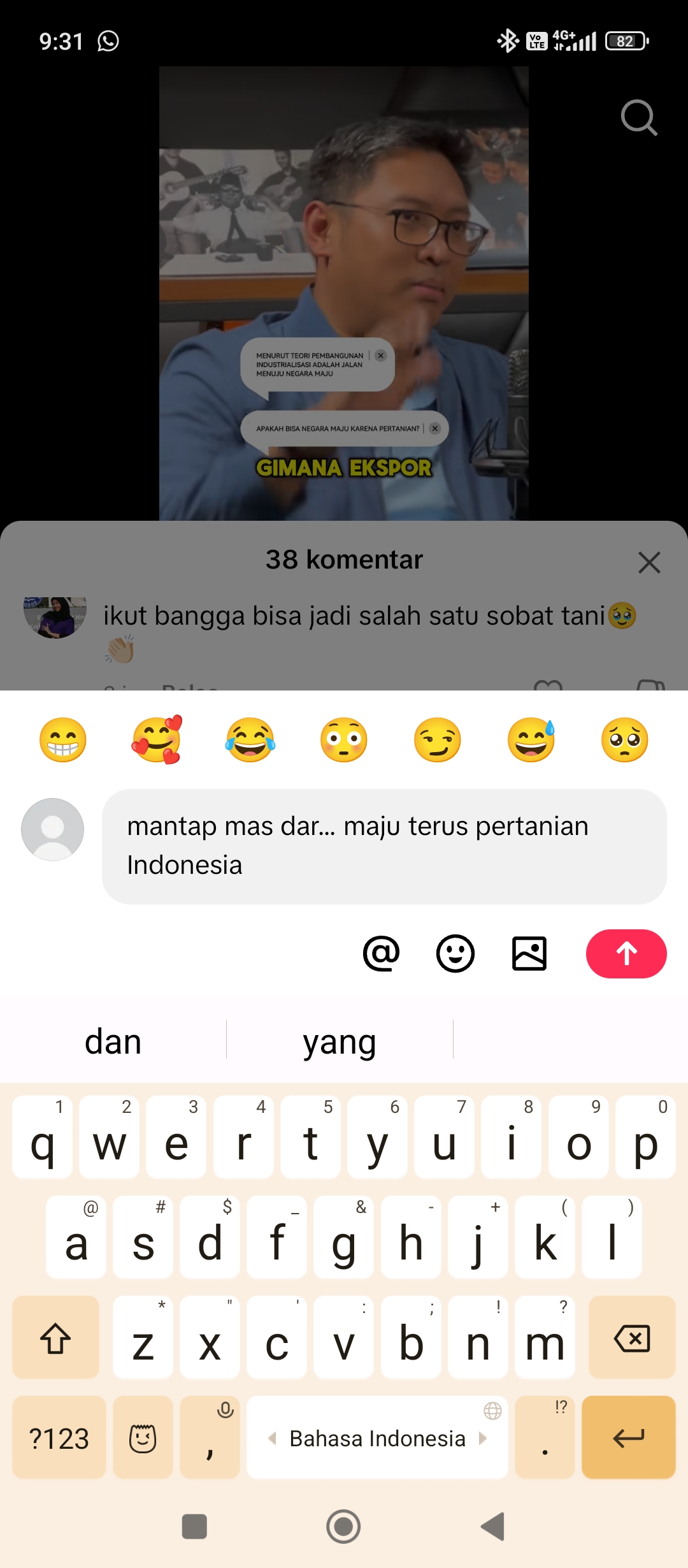Choose the keyboard suggestion "dan"
Viewport: 688px width, 1568px height.
pos(113,1042)
